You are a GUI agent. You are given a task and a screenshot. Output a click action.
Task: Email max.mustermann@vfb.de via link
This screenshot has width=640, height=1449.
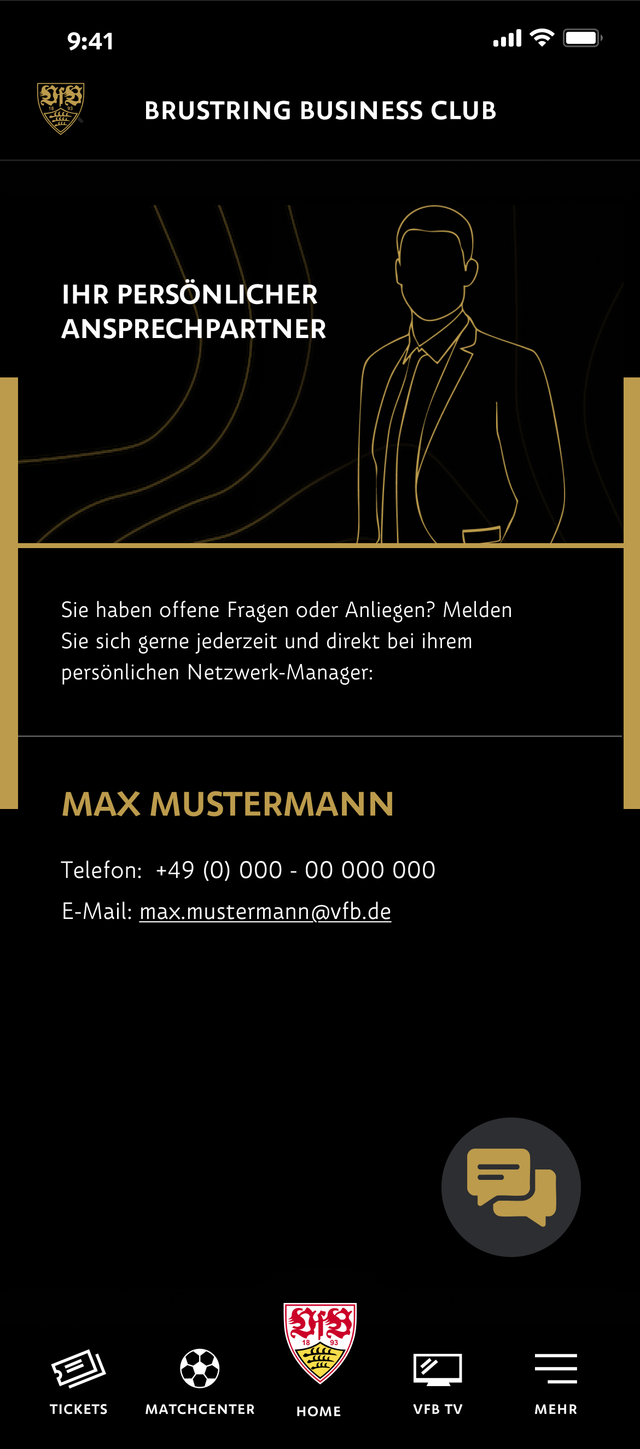pyautogui.click(x=265, y=912)
